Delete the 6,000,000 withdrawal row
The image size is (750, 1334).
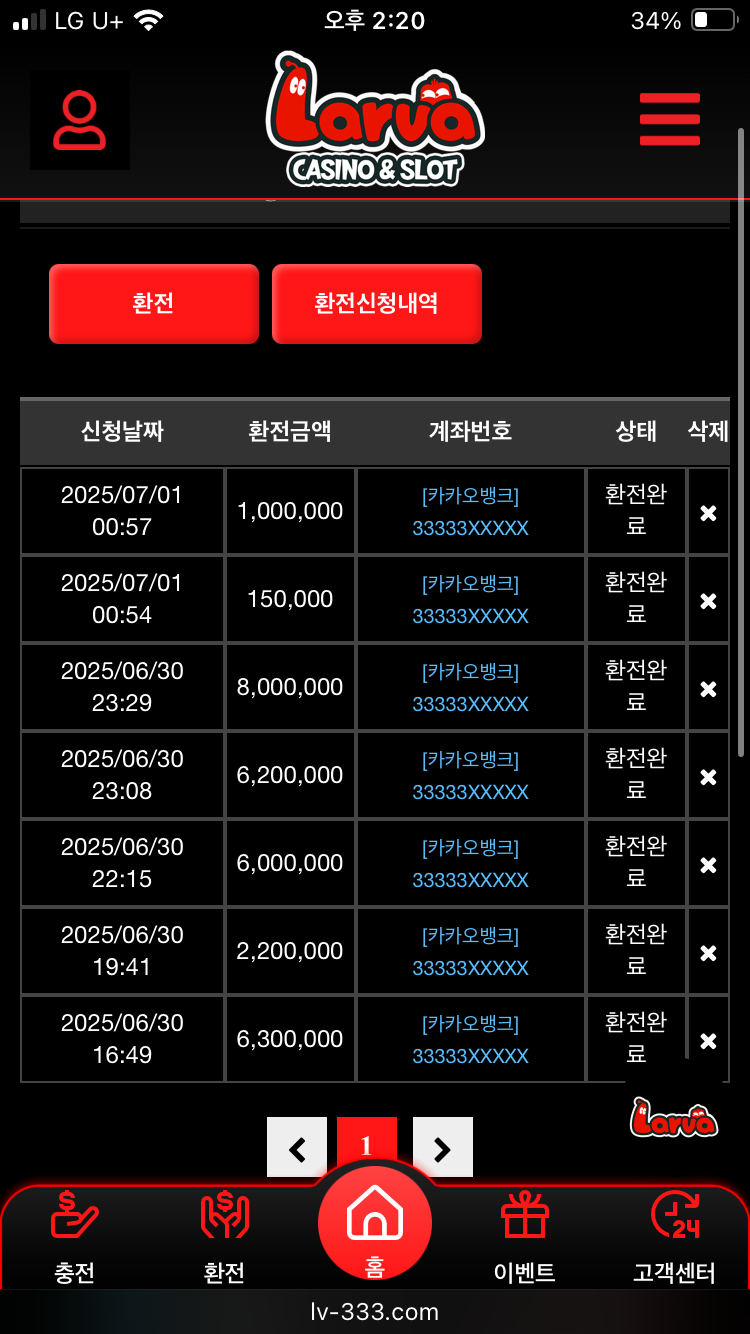coord(708,865)
